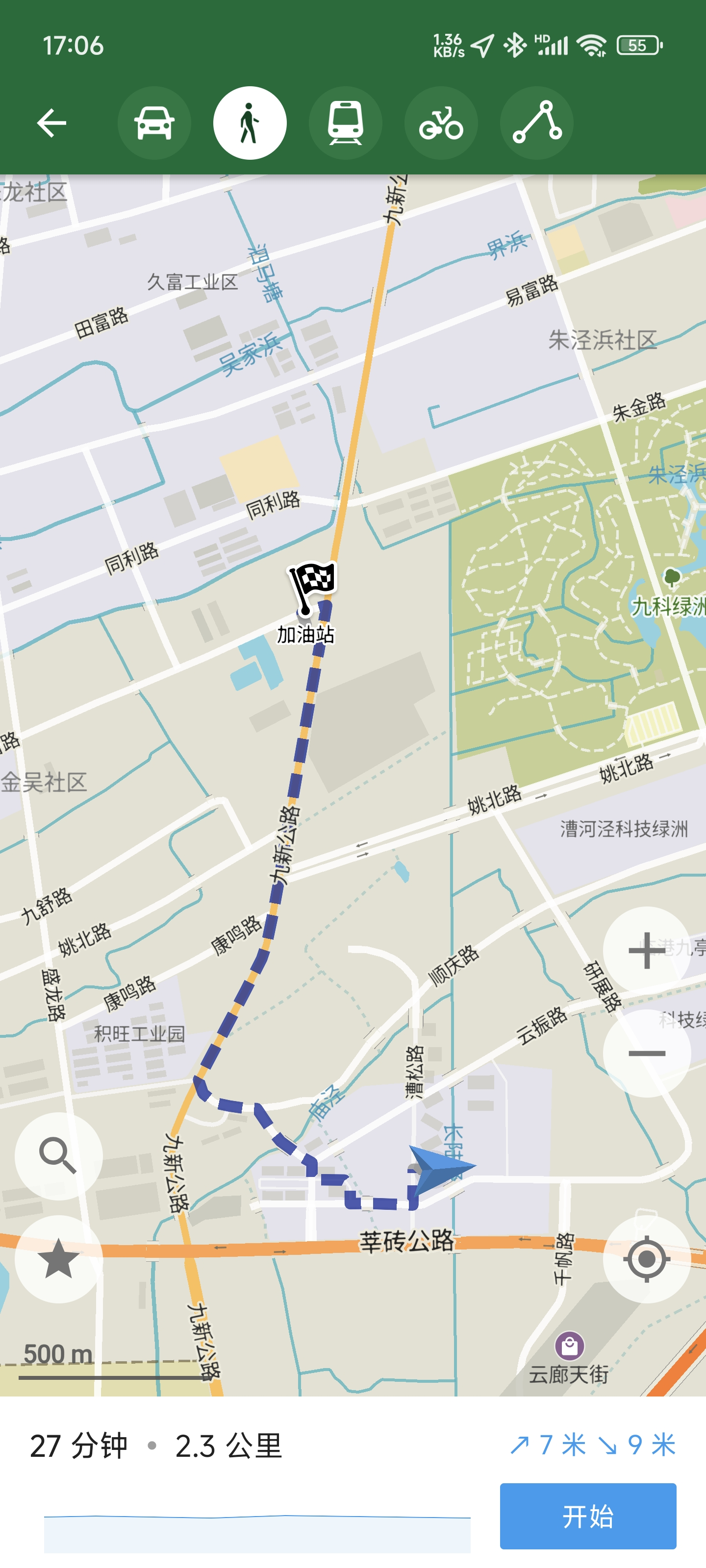Select bicycle route mode

coord(441,122)
